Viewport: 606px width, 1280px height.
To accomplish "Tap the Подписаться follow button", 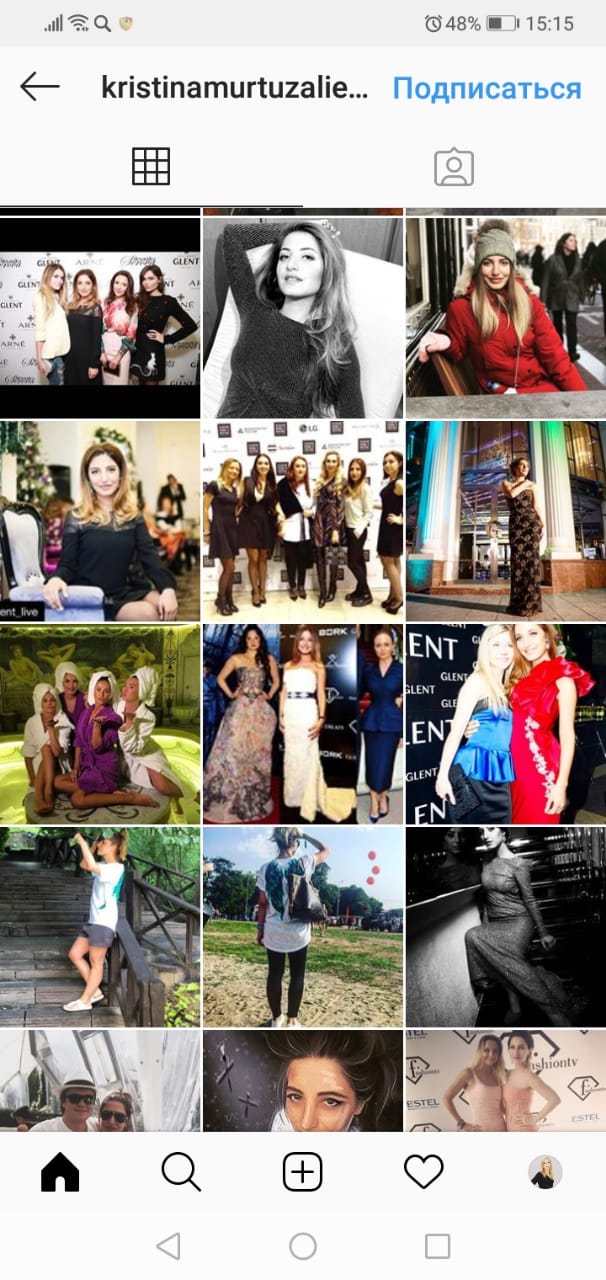I will point(487,88).
